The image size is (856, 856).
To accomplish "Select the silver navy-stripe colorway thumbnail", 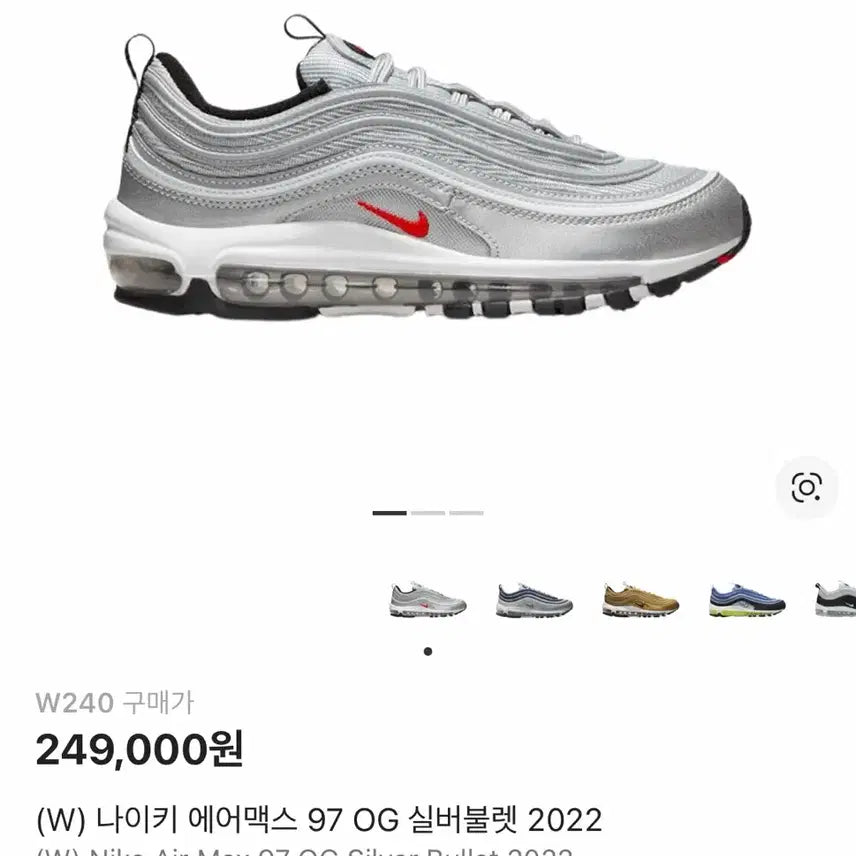I will (534, 600).
